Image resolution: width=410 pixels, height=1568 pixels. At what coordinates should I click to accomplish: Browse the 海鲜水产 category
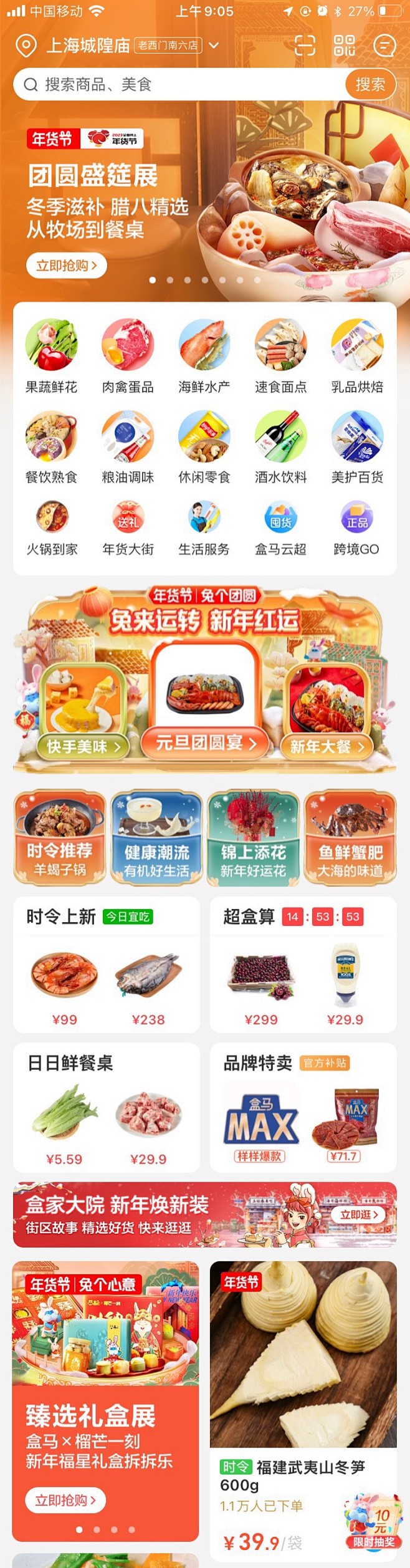coord(204,357)
